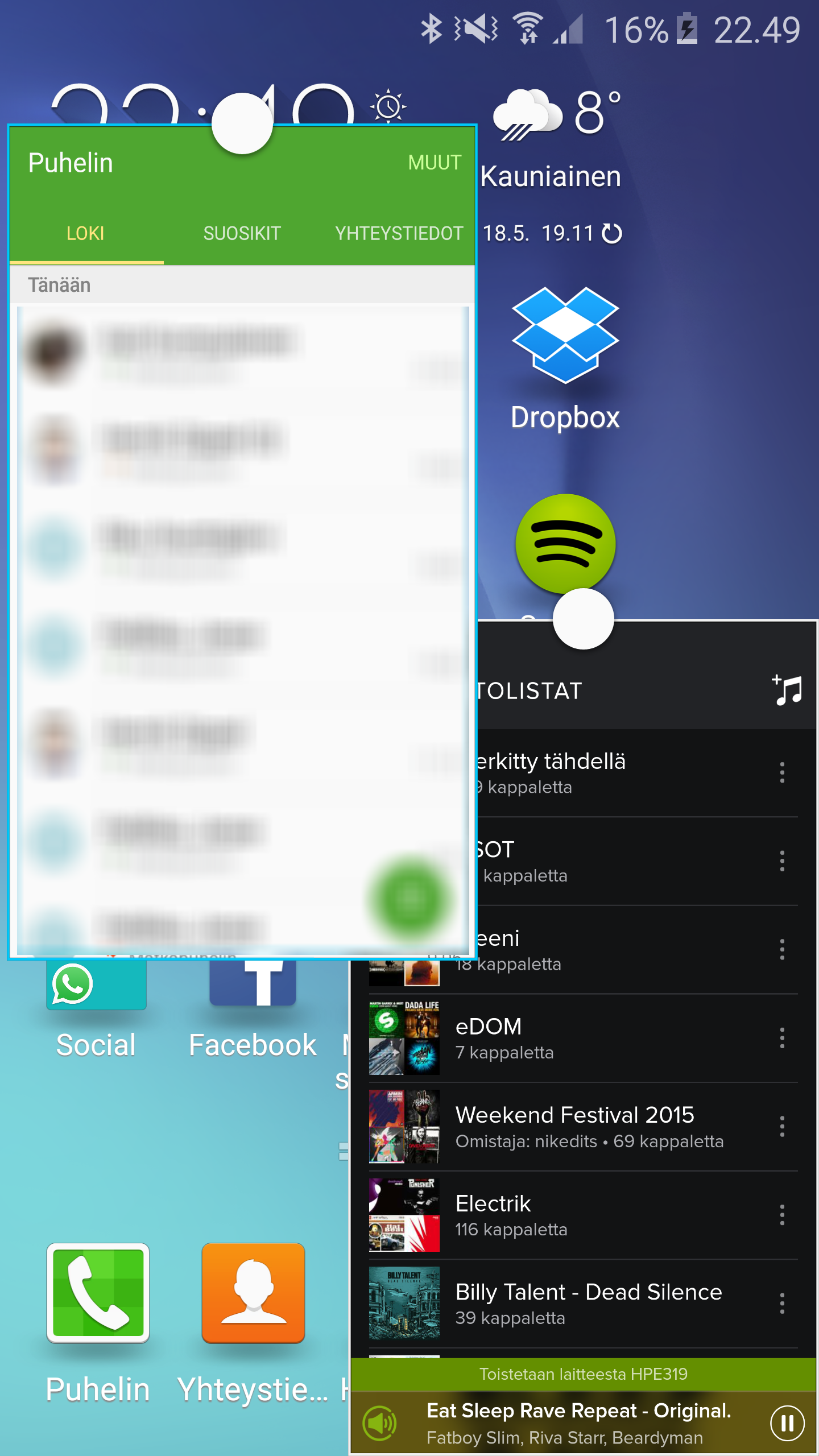Switch to the YHTEYSTIEDOT tab
This screenshot has width=819, height=1456.
[399, 233]
